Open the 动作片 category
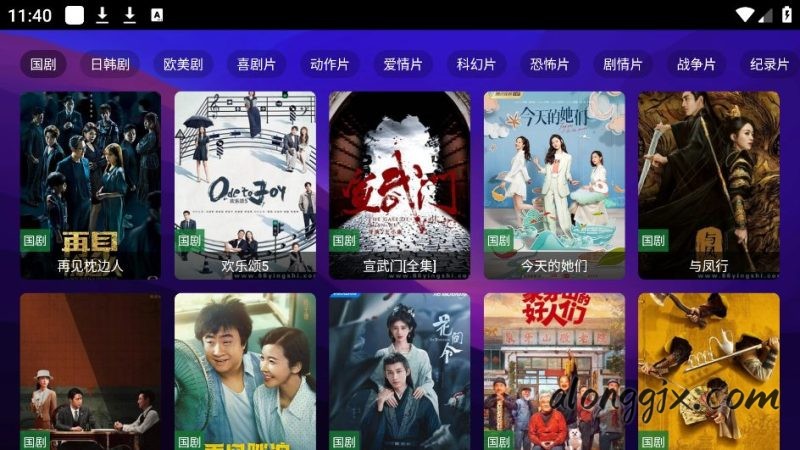The height and width of the screenshot is (450, 800). 330,64
